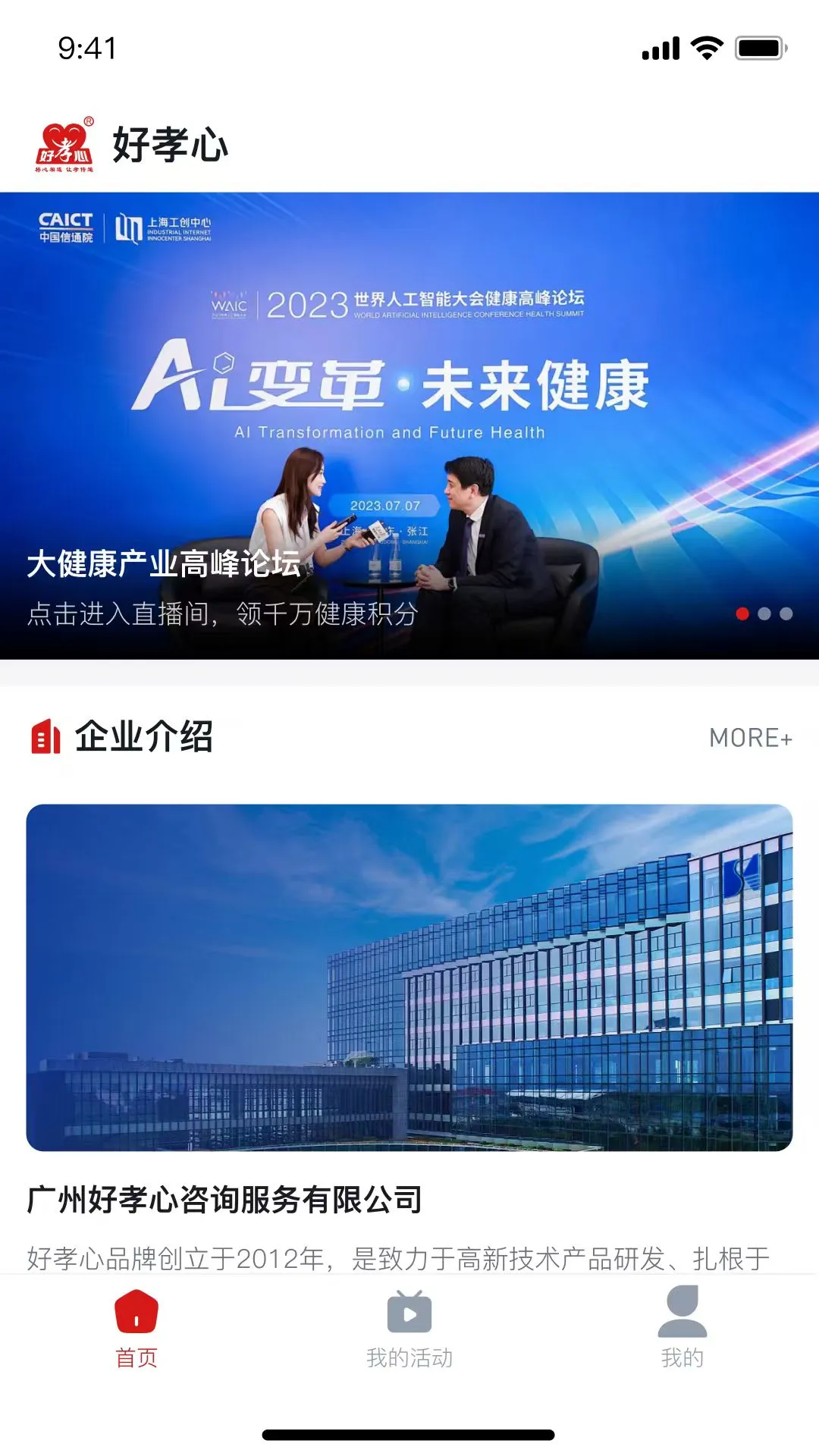This screenshot has width=819, height=1456.
Task: Tap the Wi-Fi icon in the status bar
Action: [706, 47]
